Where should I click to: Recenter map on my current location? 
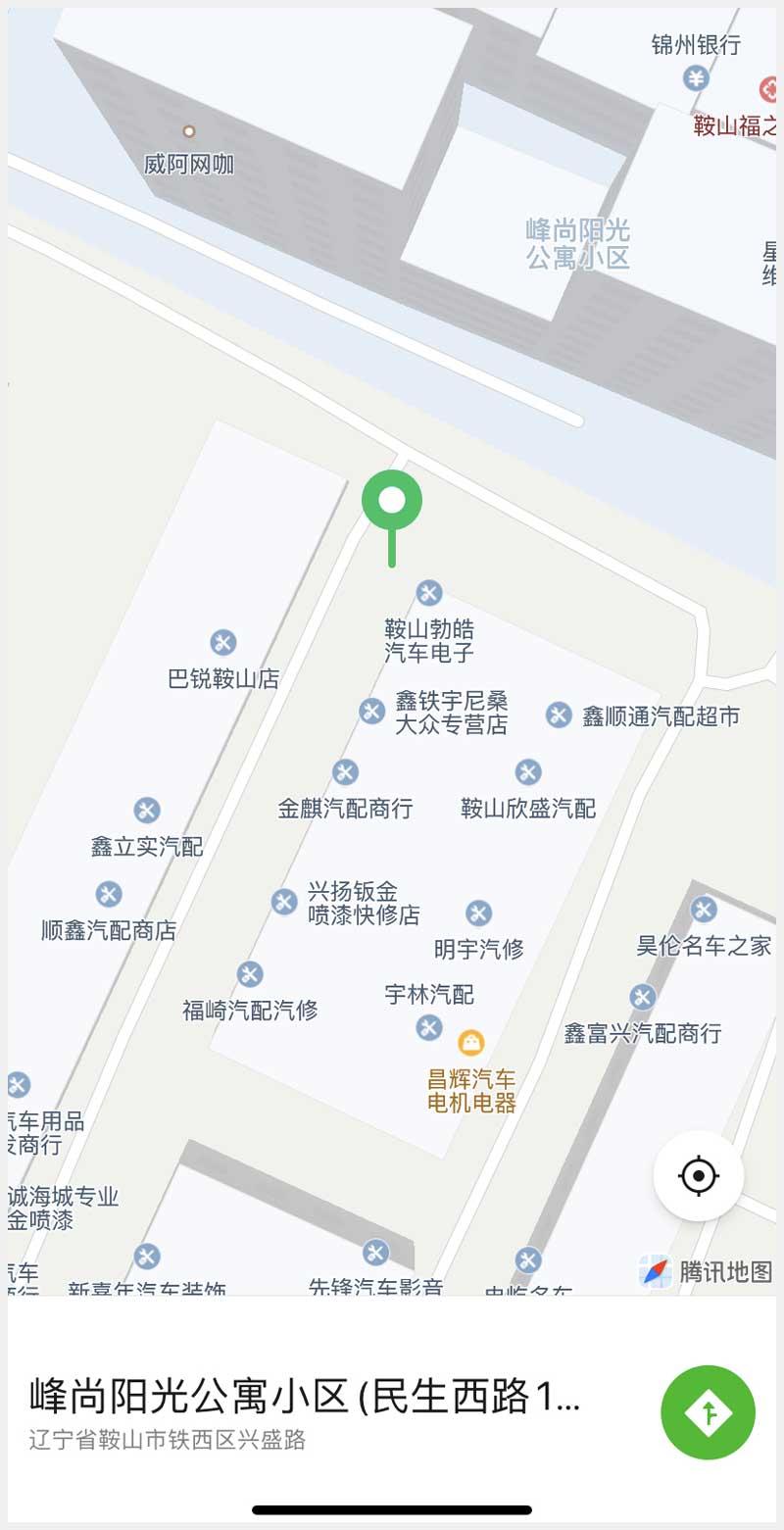pyautogui.click(x=698, y=1175)
